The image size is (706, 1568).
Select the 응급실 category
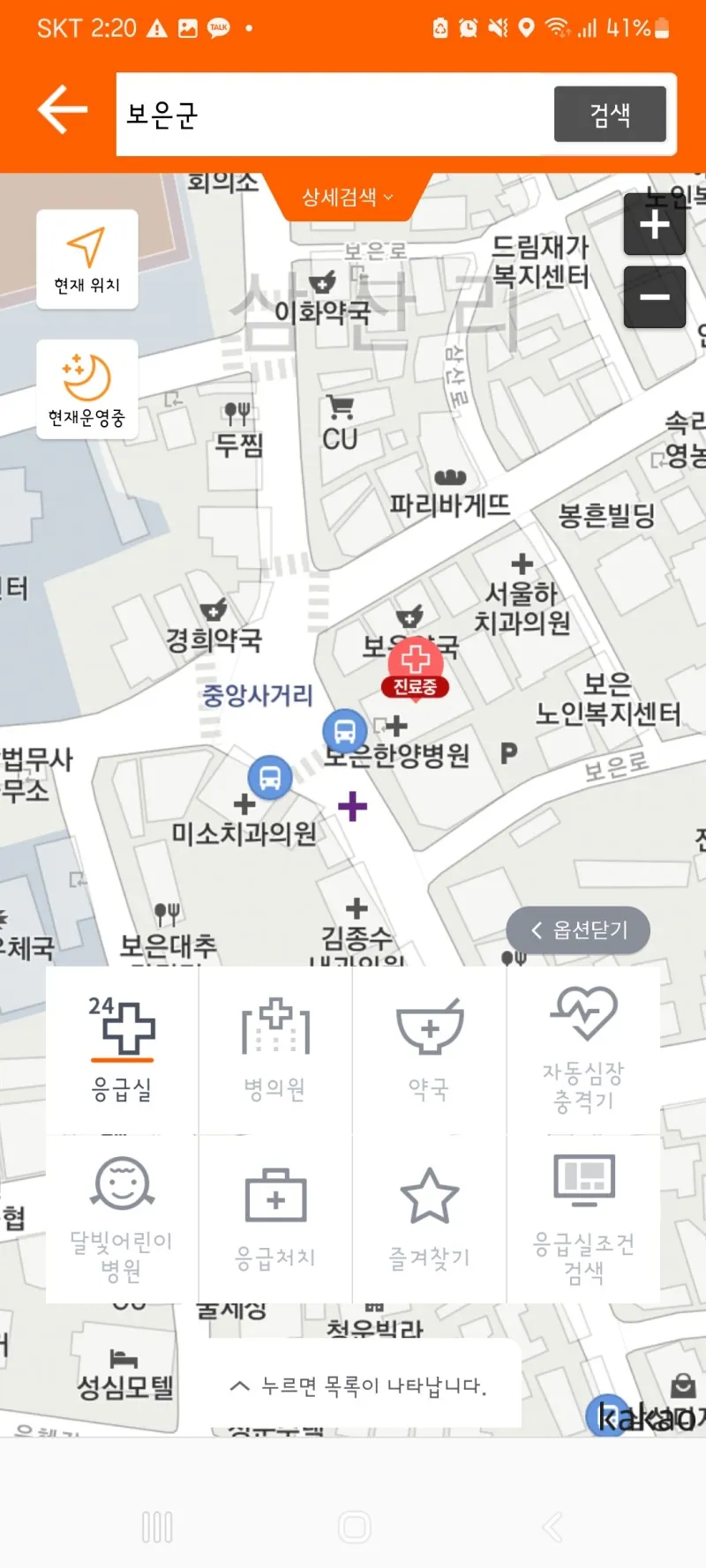coord(122,1050)
